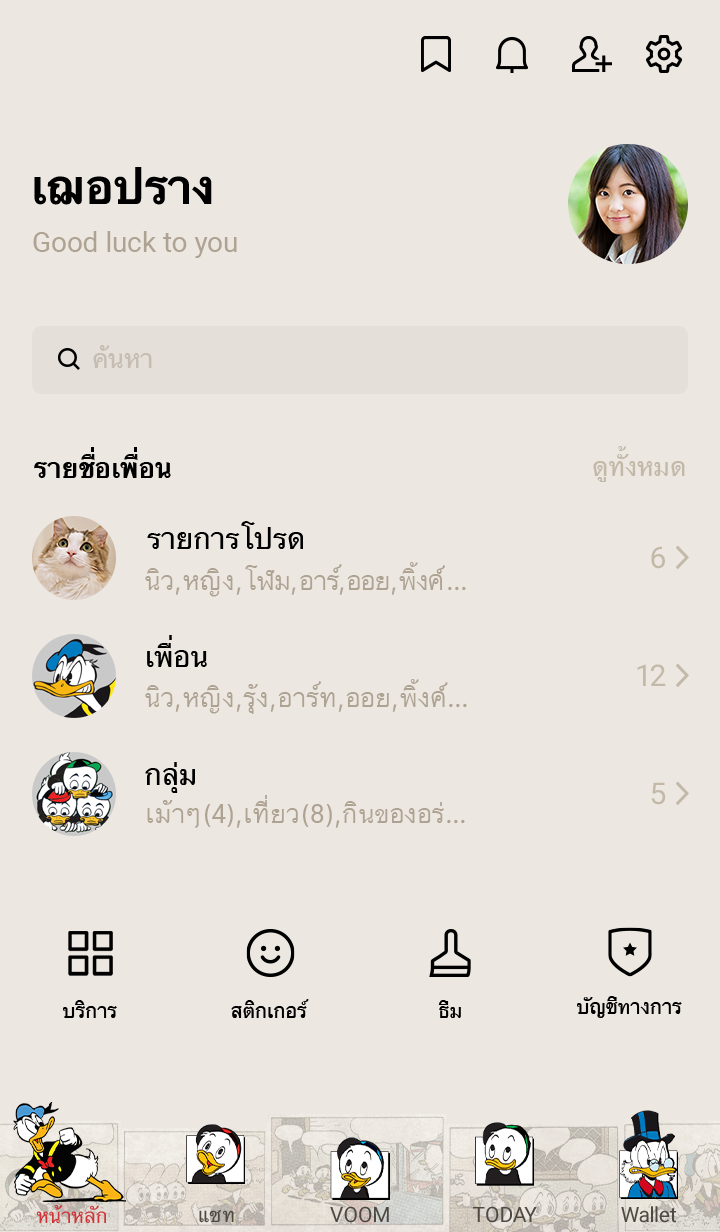
Task: Open บัญชีทางการ official accounts
Action: coord(629,972)
